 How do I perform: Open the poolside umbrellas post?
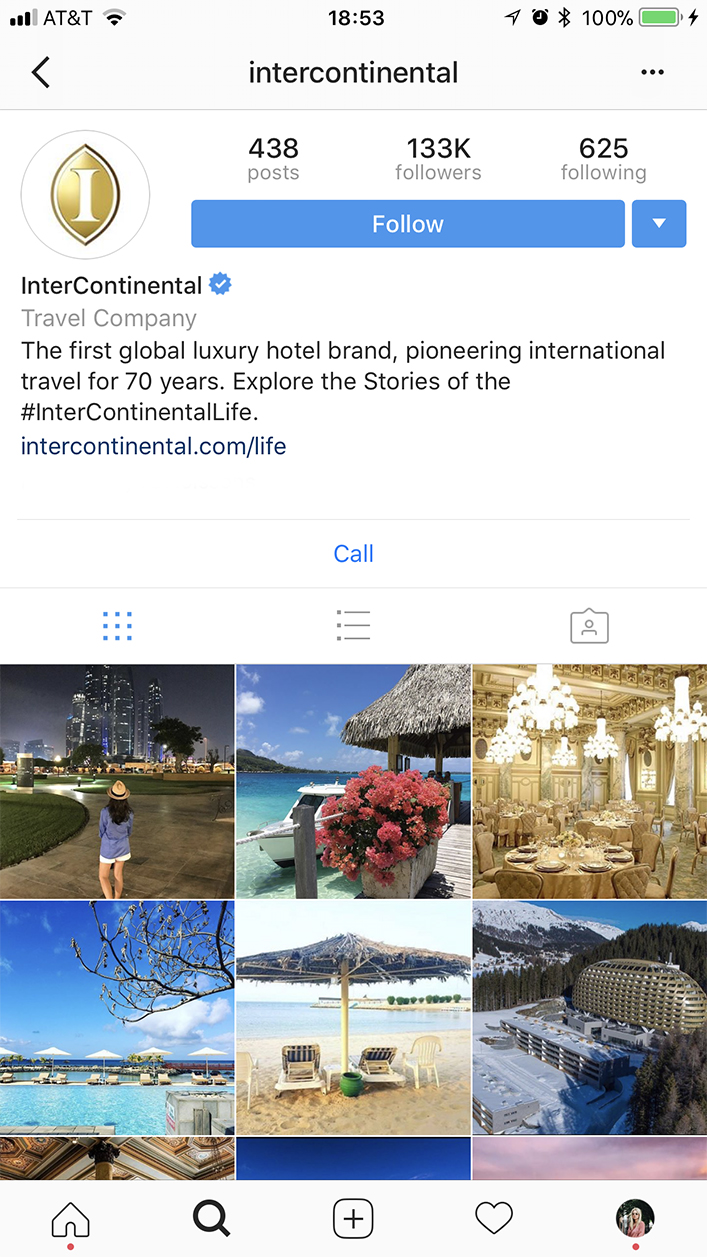click(x=117, y=1017)
